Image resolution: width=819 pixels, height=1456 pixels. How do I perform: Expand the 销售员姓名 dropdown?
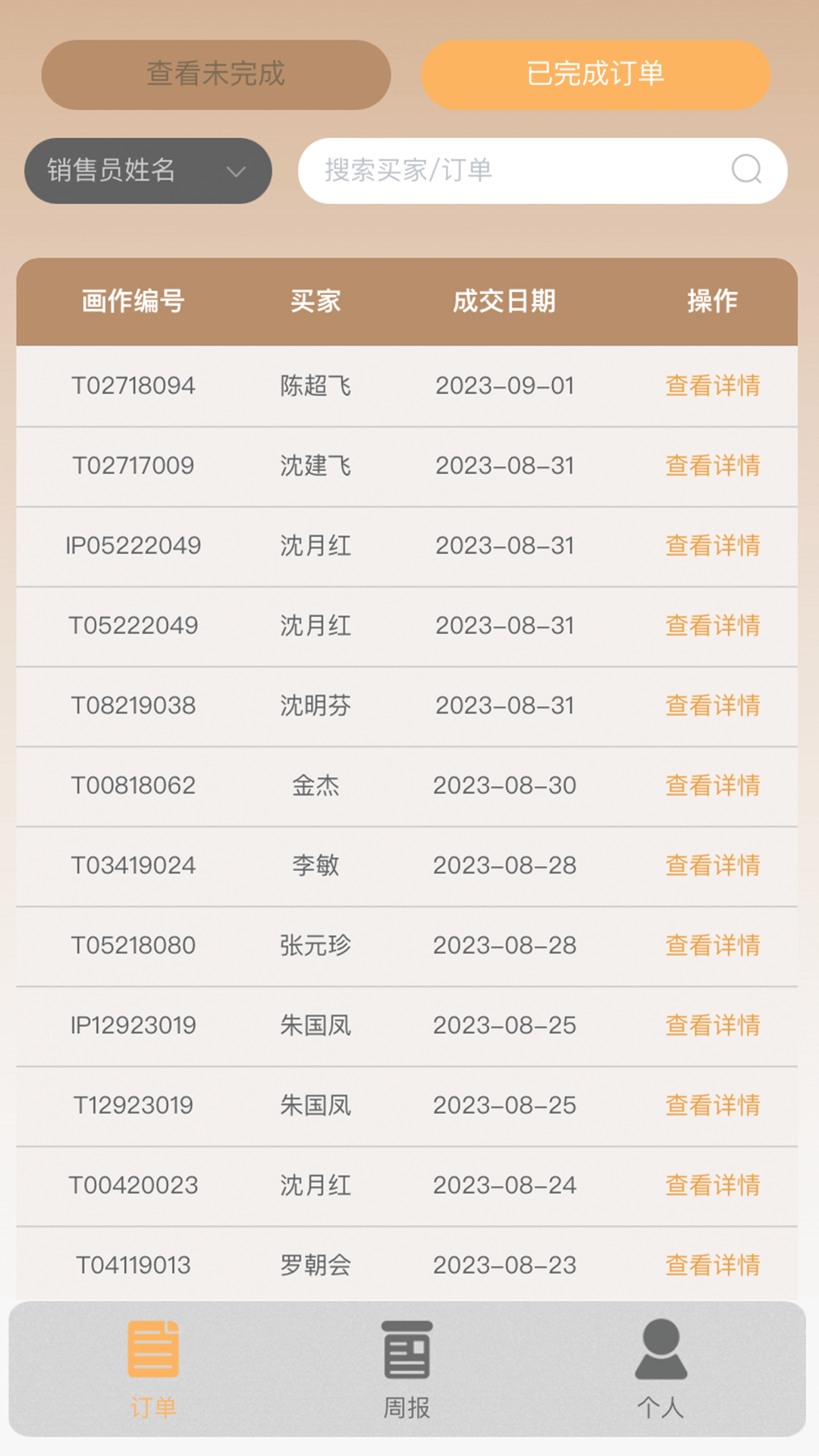tap(148, 171)
